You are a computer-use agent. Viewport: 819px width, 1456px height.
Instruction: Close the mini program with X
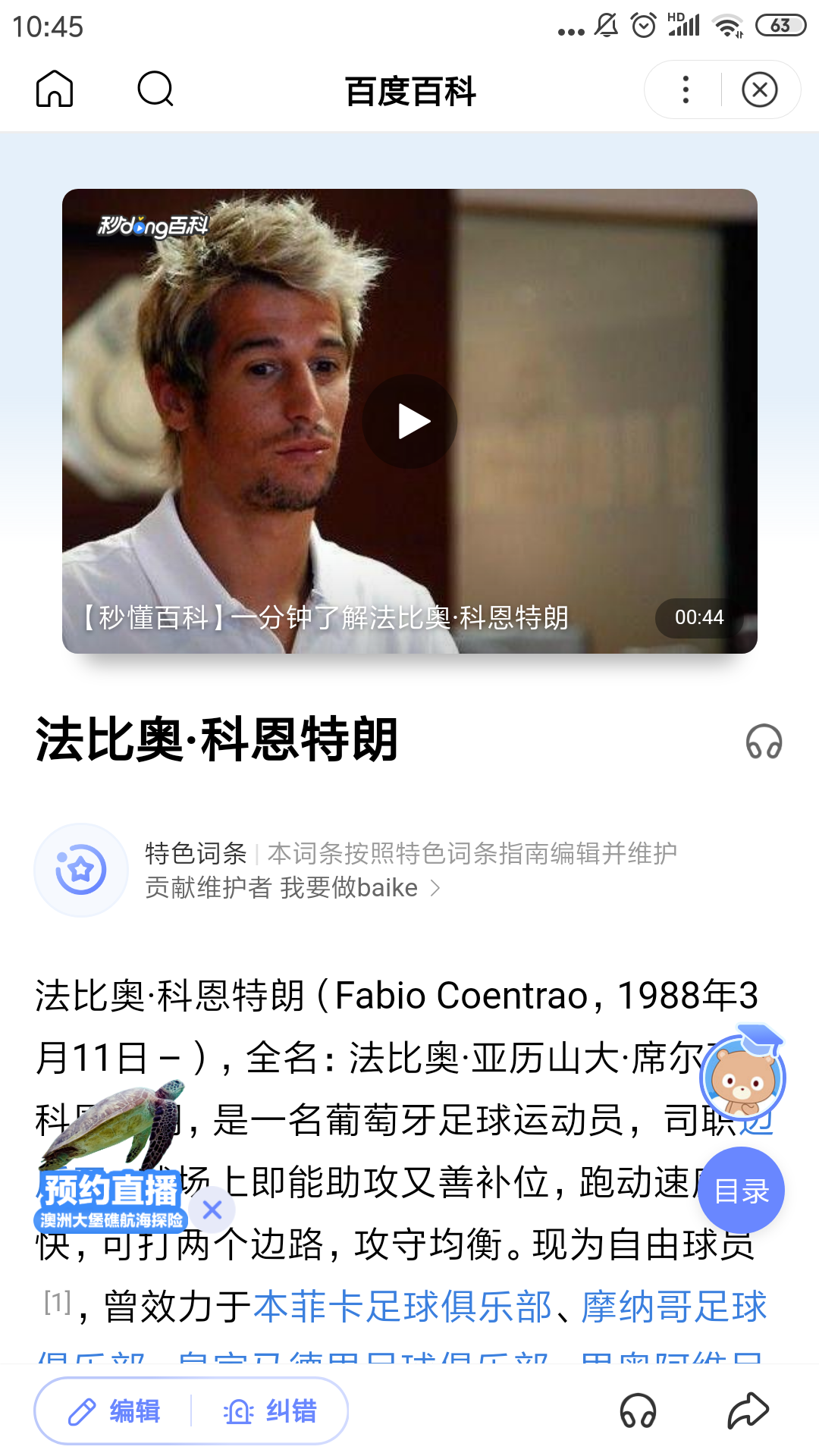759,89
